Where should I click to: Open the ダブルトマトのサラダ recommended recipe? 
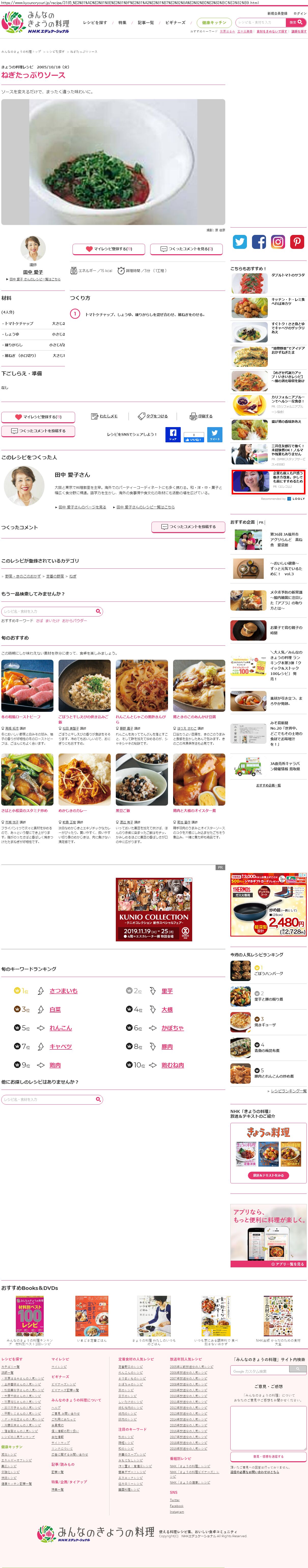[287, 275]
